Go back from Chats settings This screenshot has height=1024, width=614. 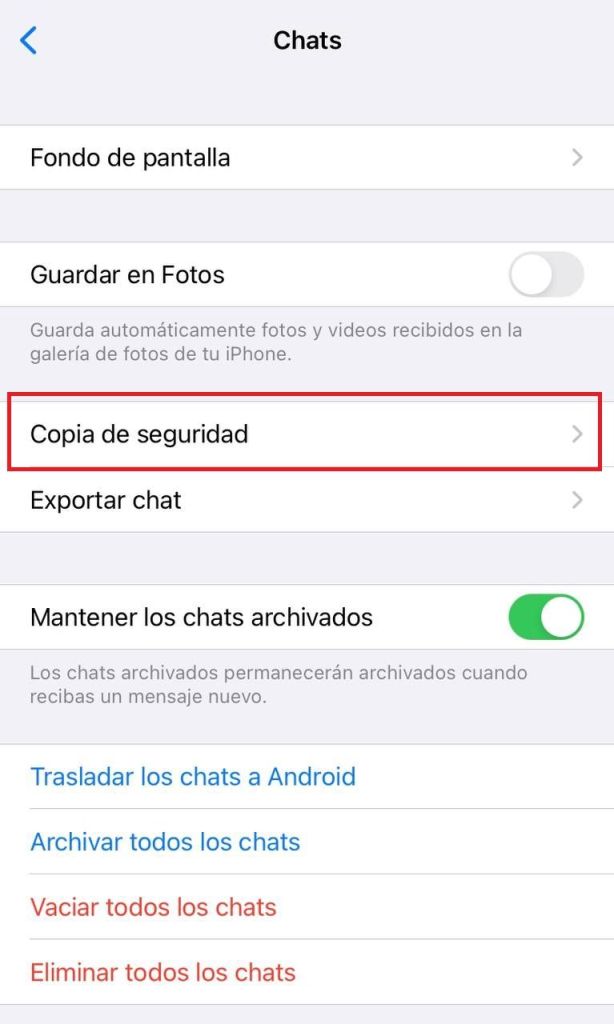tap(29, 41)
